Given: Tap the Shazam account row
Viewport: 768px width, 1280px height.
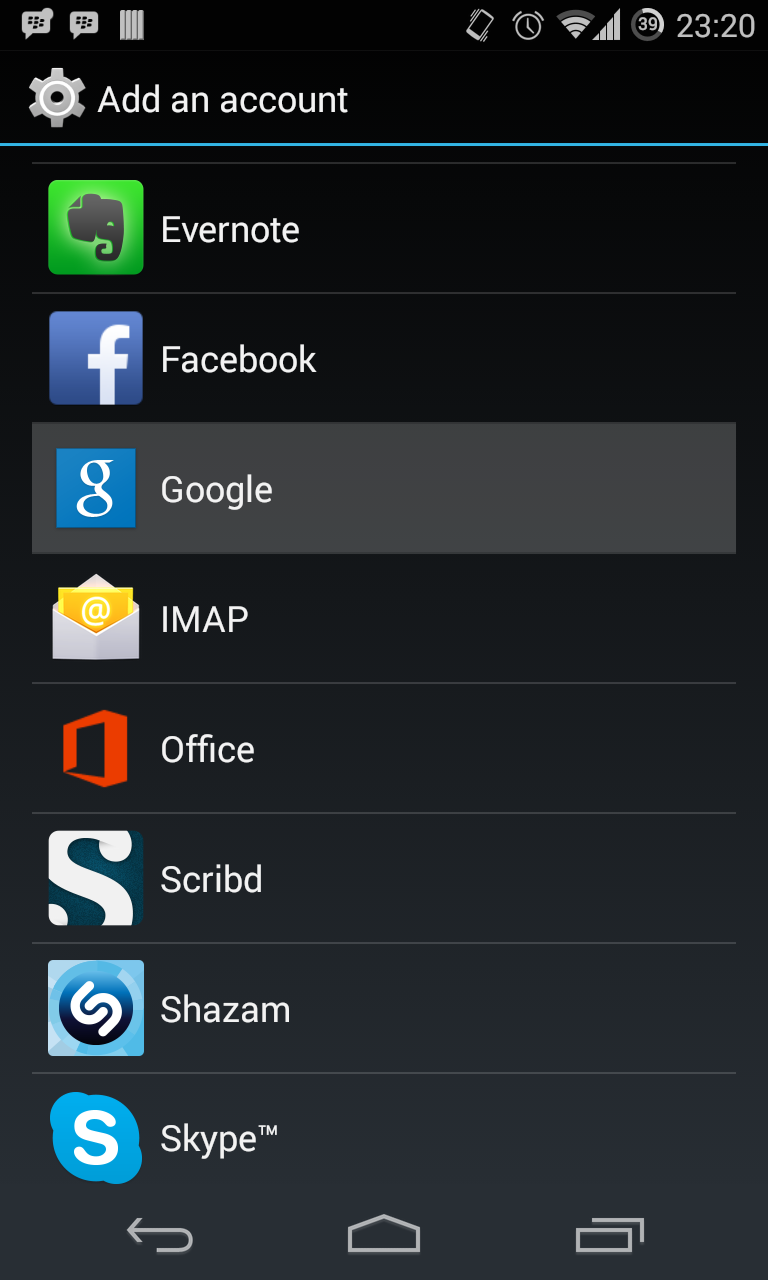Looking at the screenshot, I should coord(384,1009).
